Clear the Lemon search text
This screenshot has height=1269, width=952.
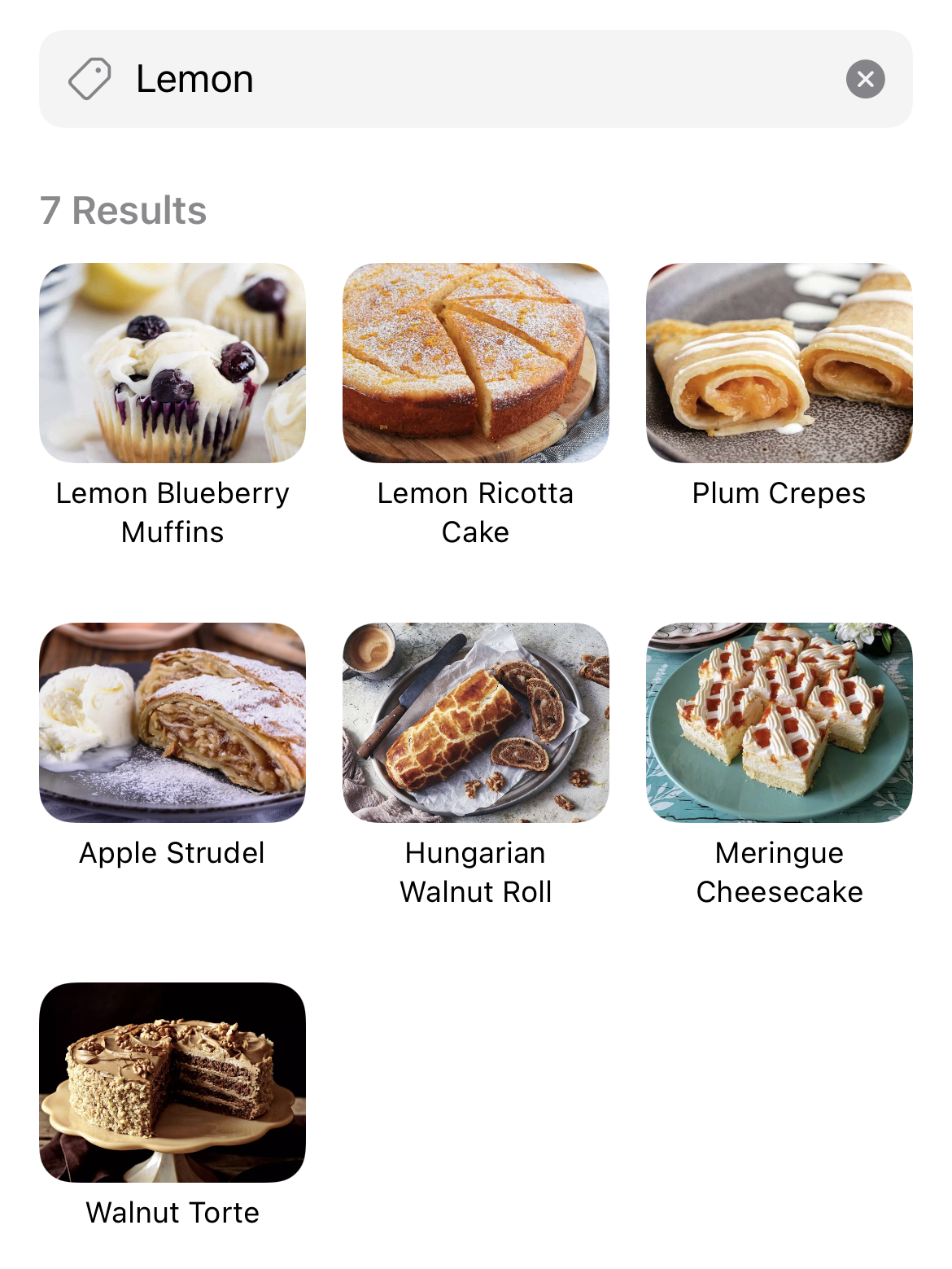click(x=865, y=79)
